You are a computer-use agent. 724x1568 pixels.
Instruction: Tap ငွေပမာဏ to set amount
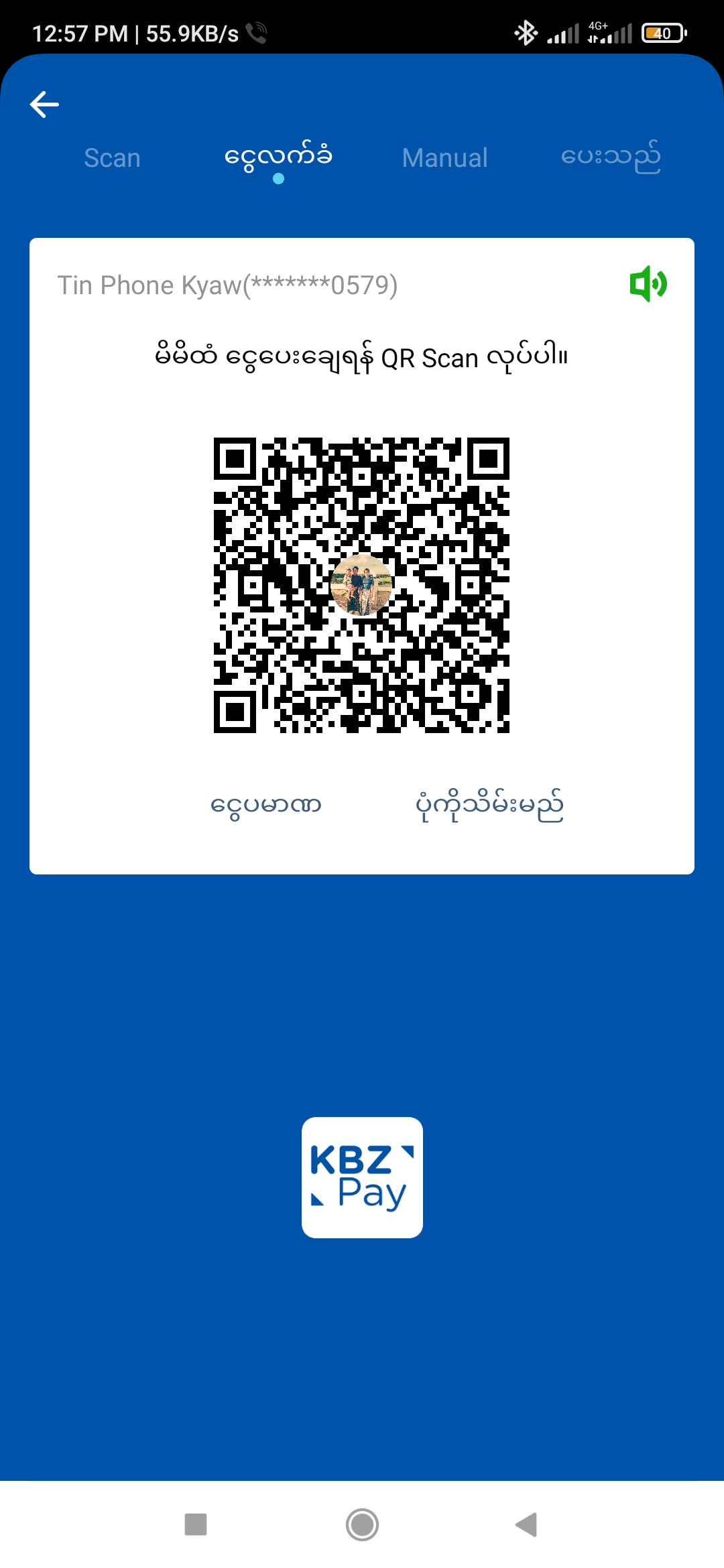click(x=266, y=805)
